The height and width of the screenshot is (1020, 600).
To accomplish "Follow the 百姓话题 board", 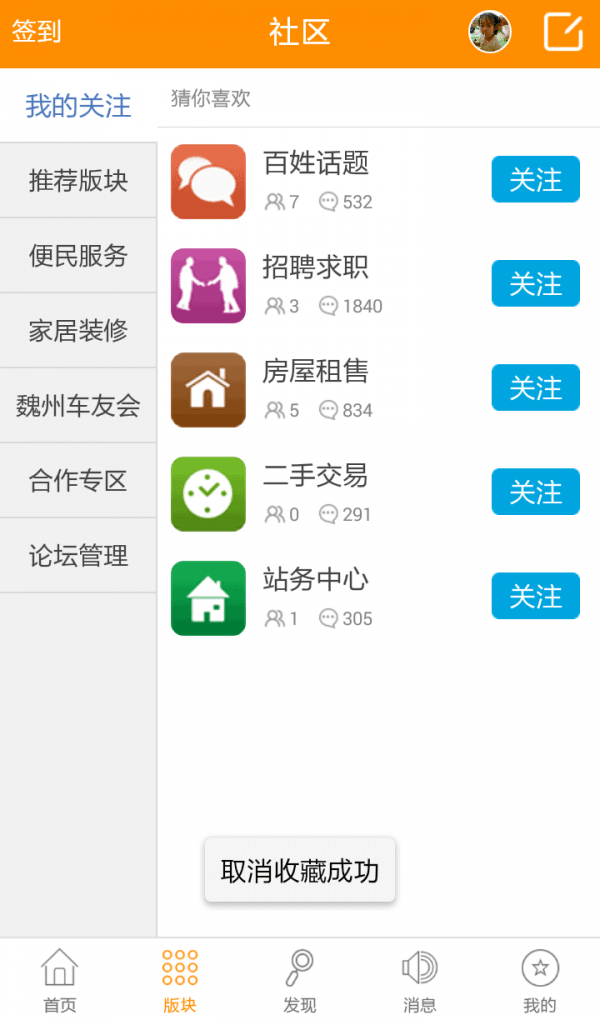I will pos(535,180).
